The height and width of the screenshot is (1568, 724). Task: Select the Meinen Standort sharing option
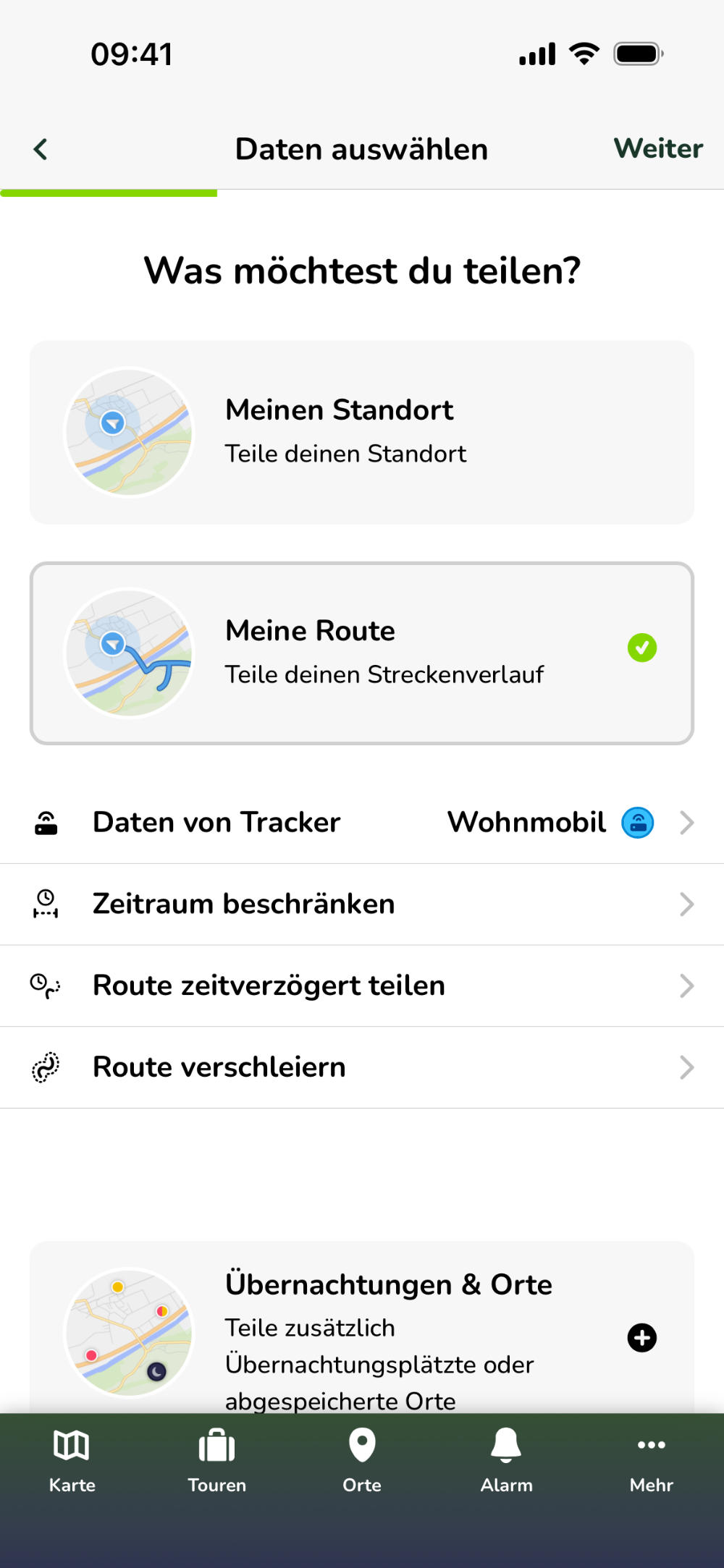tap(361, 432)
